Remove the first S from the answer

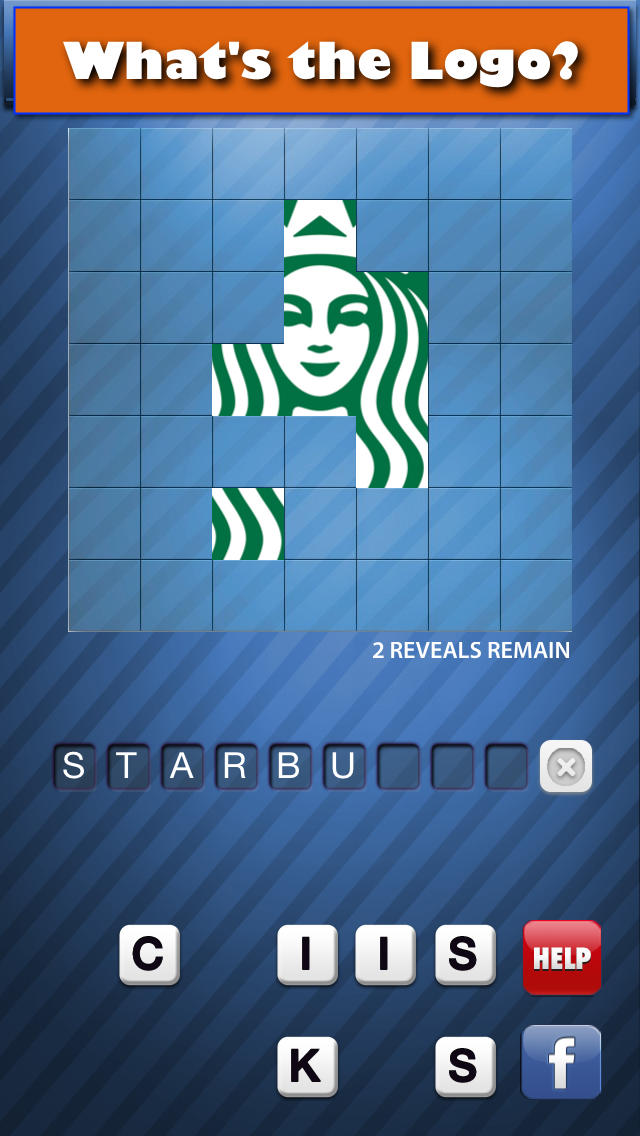pos(74,767)
